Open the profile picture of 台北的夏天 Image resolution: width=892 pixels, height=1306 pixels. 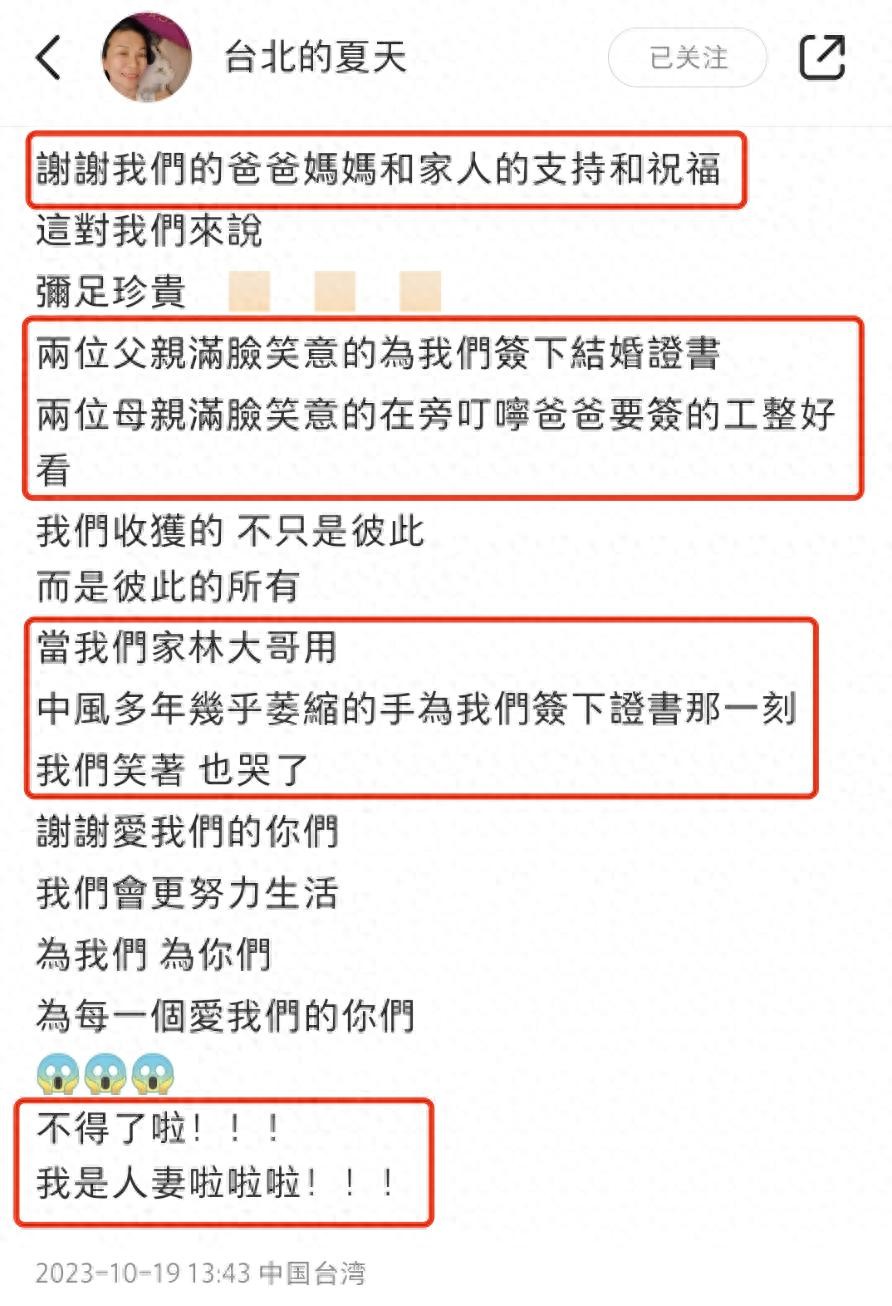click(x=147, y=57)
